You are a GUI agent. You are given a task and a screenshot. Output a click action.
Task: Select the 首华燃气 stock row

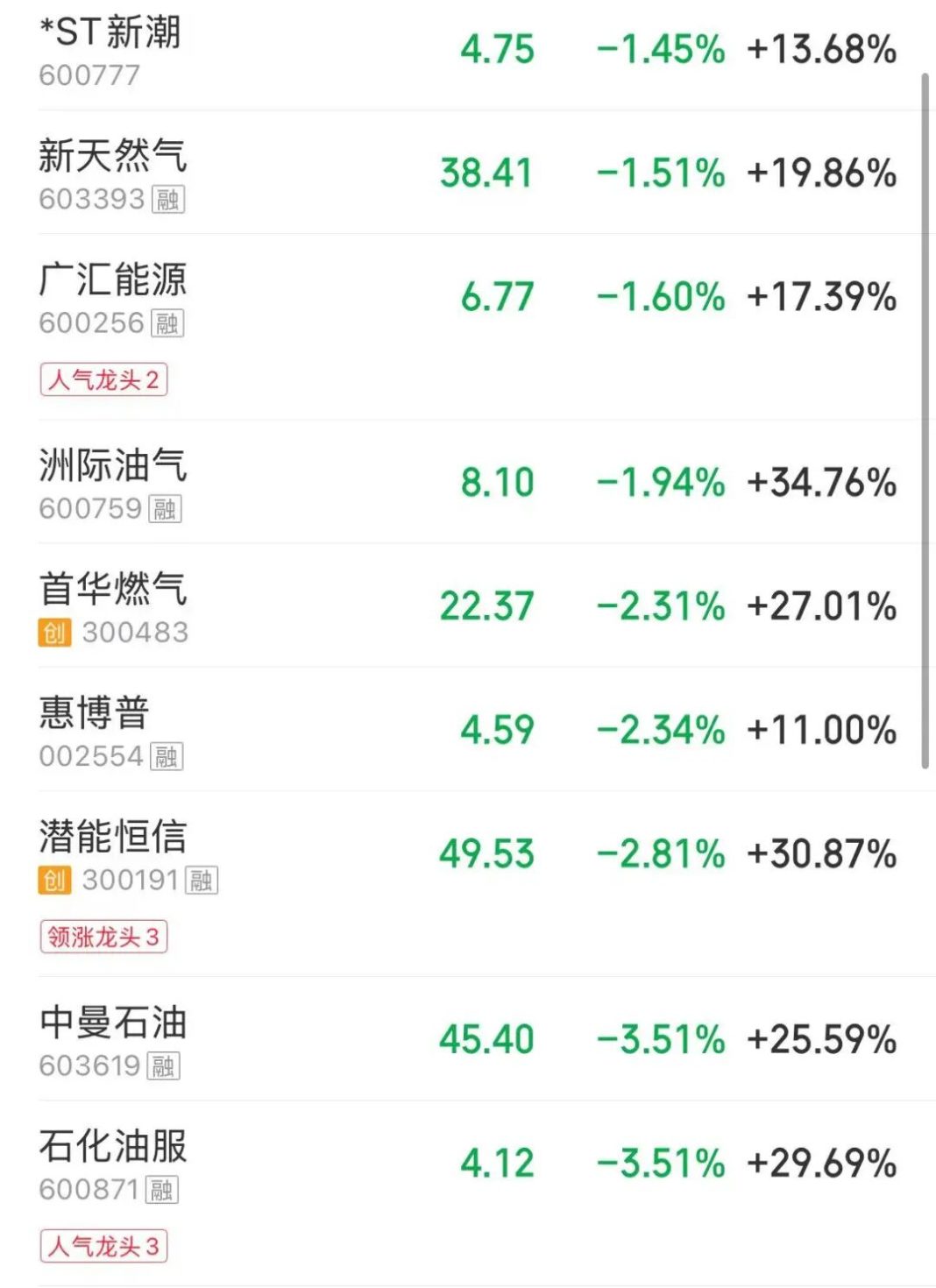pos(113,590)
